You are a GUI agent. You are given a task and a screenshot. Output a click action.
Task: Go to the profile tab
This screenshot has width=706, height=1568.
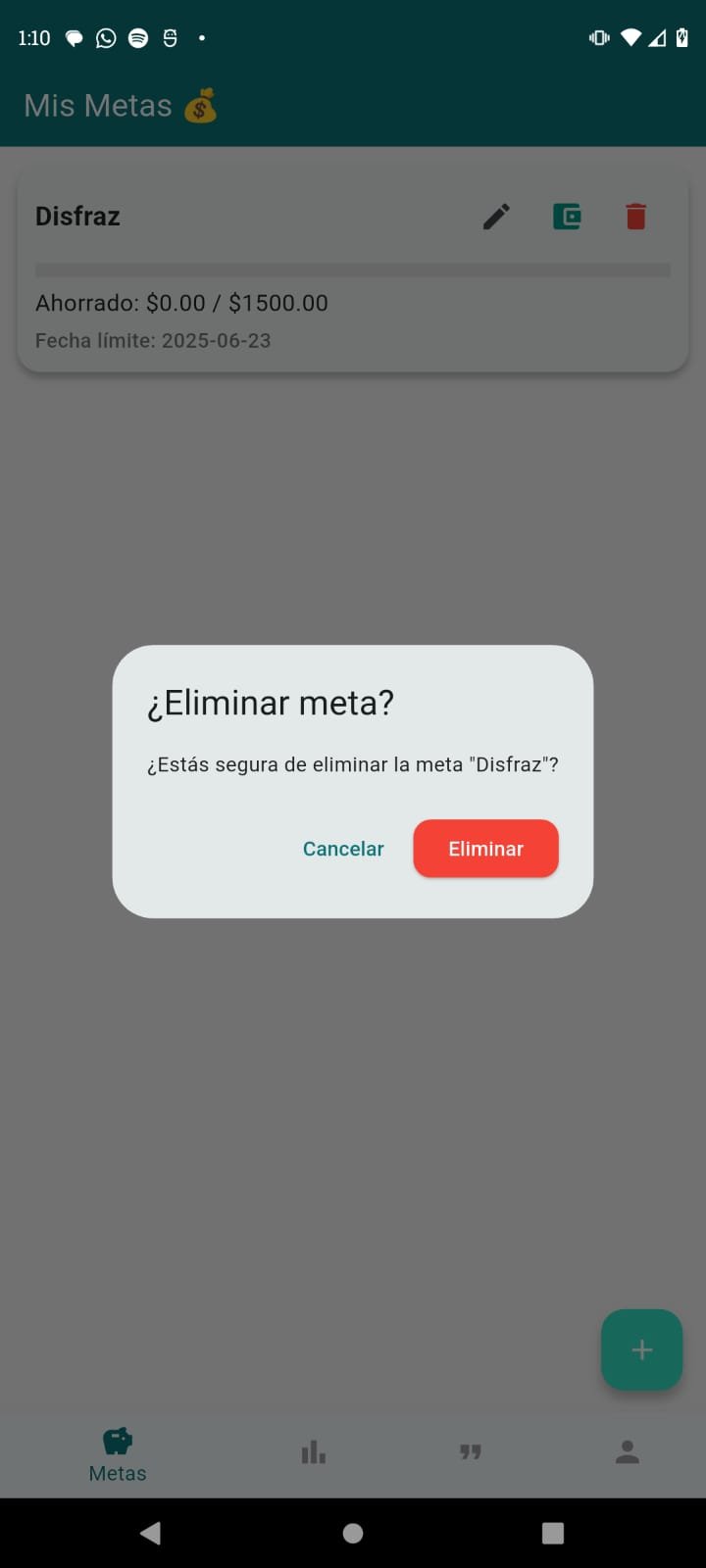pos(628,1452)
